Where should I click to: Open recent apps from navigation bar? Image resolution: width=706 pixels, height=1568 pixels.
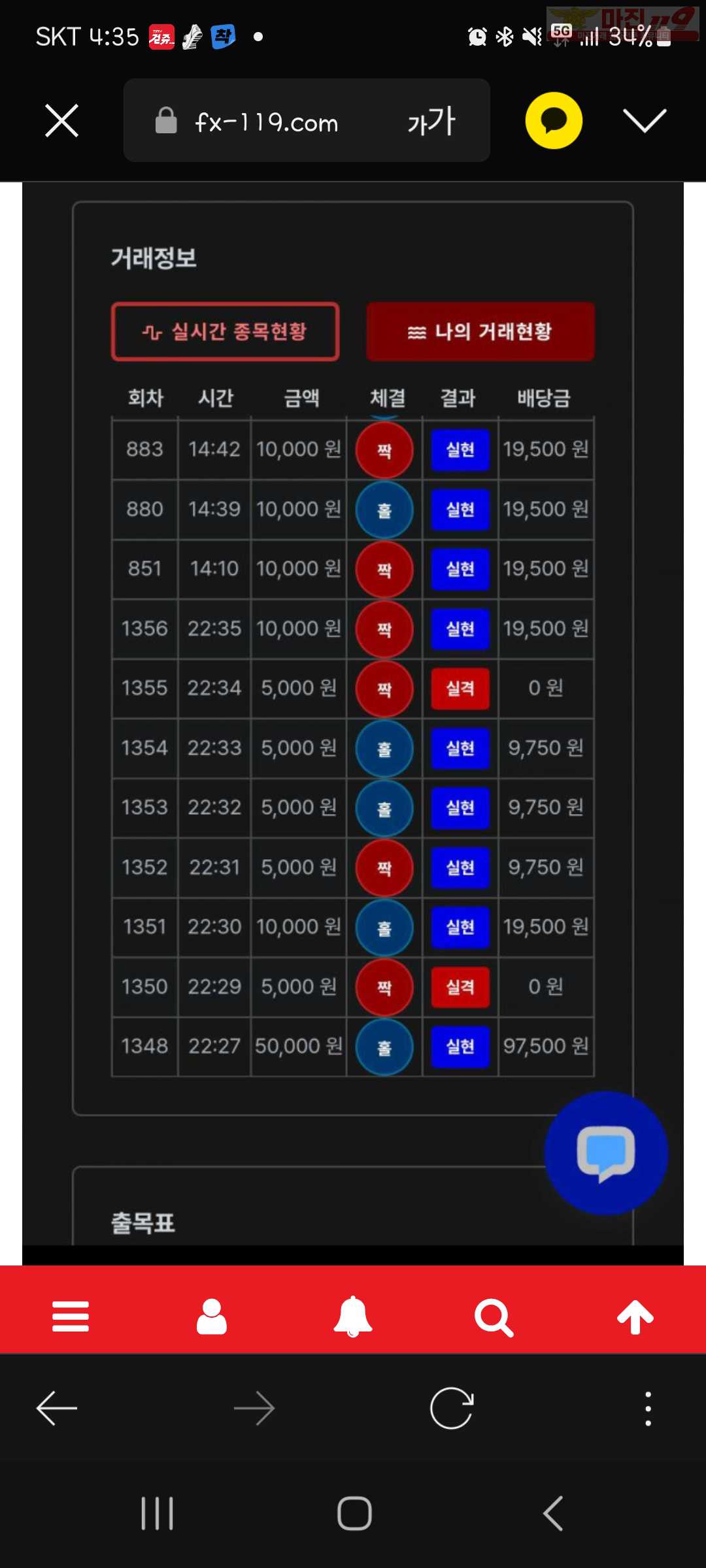point(158,1513)
